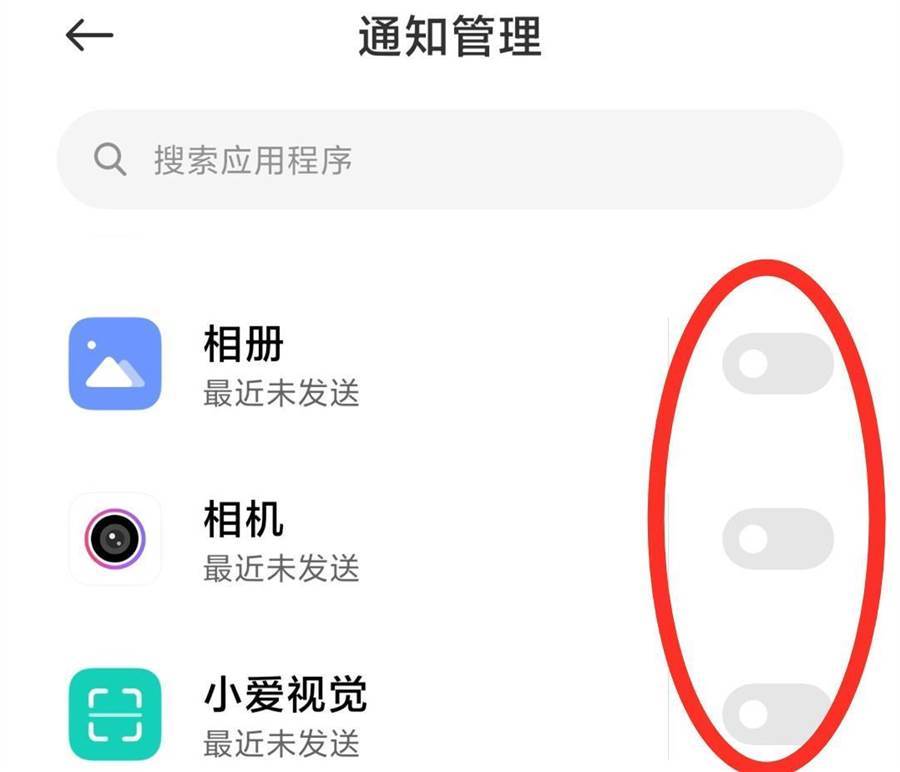Toggle notifications for 小爱视觉
Screen dimensions: 900x772
[777, 714]
